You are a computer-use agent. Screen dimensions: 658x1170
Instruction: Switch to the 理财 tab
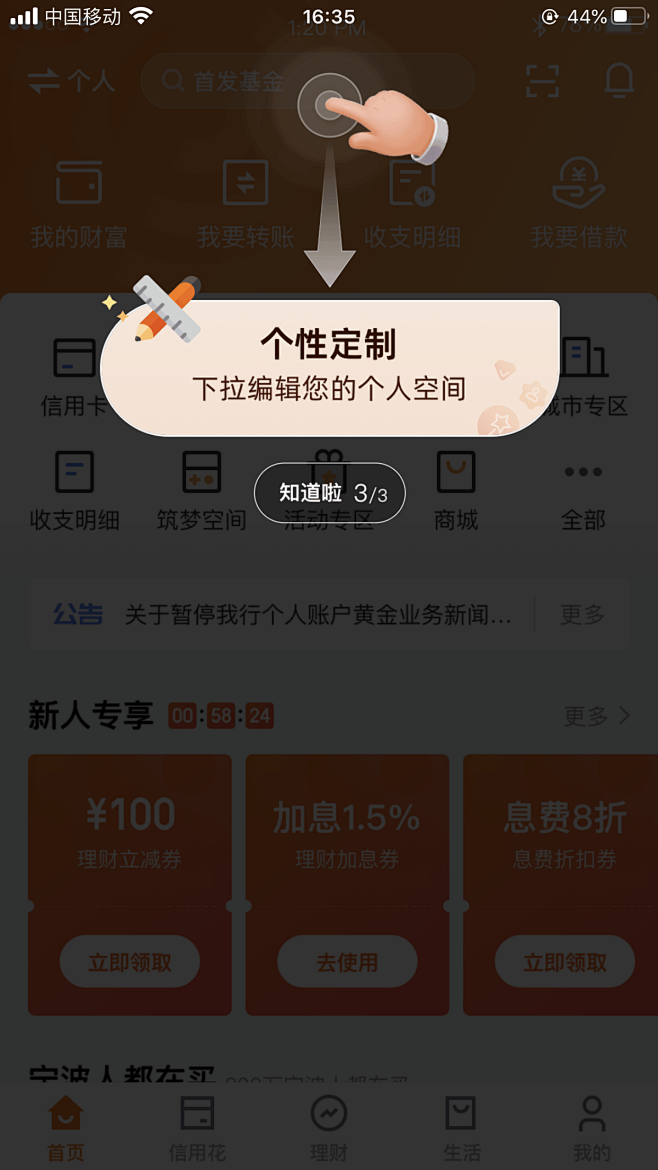click(x=329, y=1128)
